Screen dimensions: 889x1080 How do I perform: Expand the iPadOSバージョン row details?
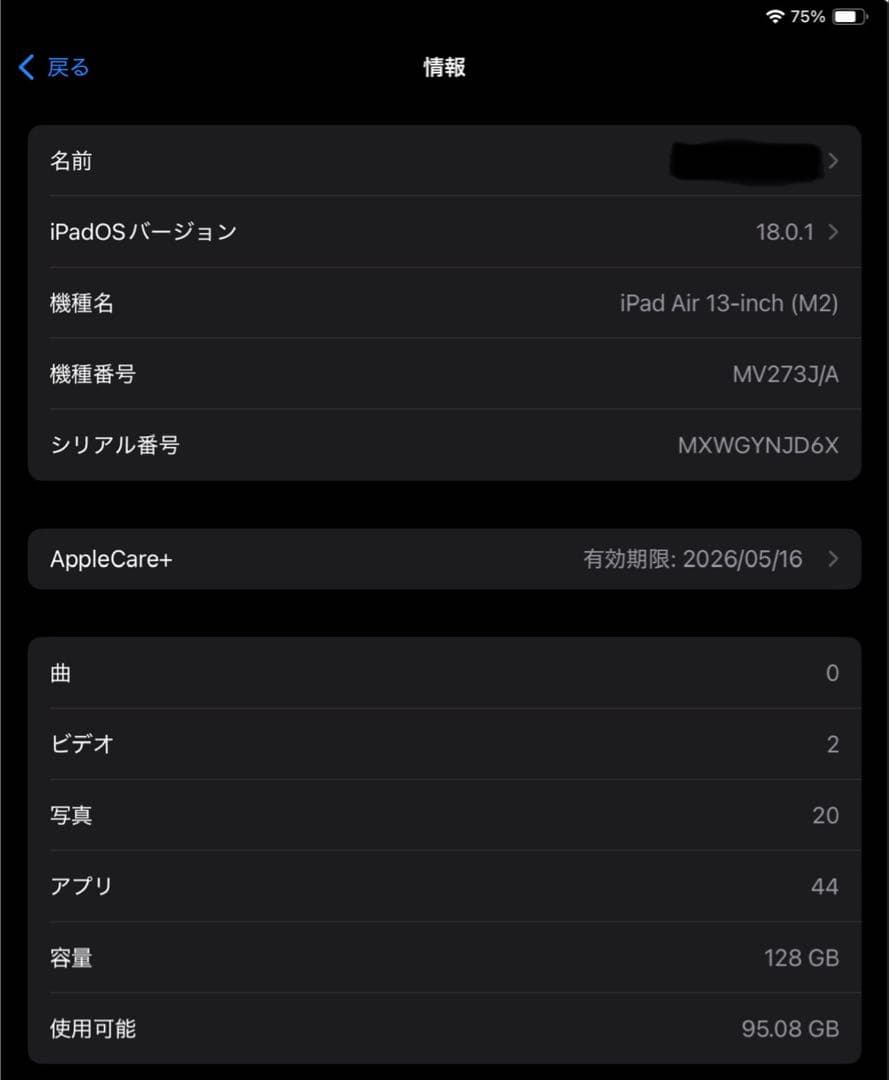pos(834,232)
